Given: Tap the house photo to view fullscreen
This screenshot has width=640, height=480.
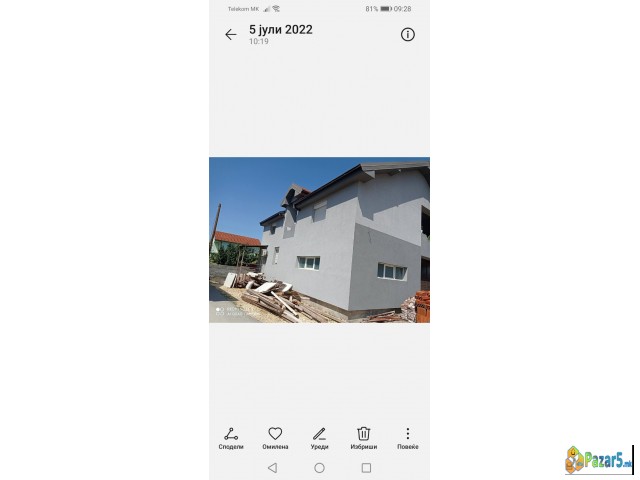Looking at the screenshot, I should click(x=319, y=240).
